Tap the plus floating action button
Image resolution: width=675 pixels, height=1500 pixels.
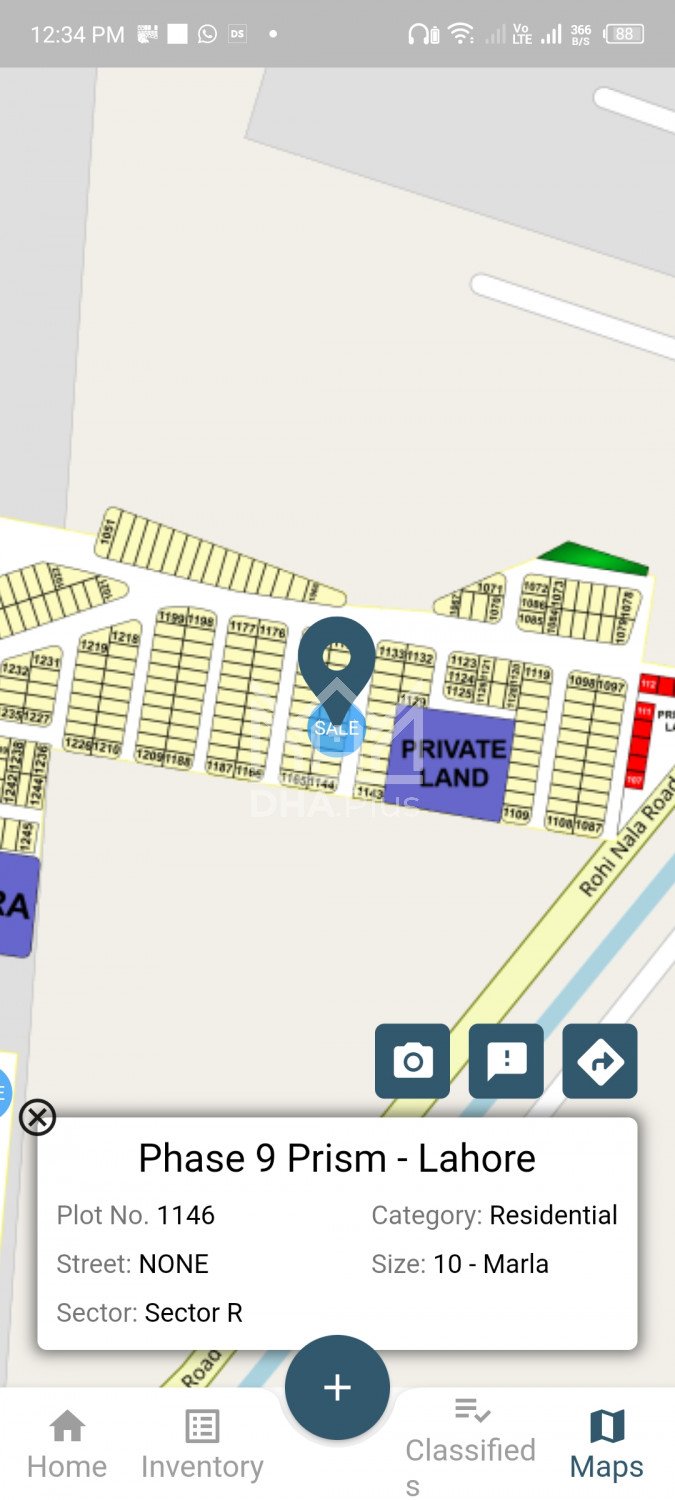(x=337, y=1387)
